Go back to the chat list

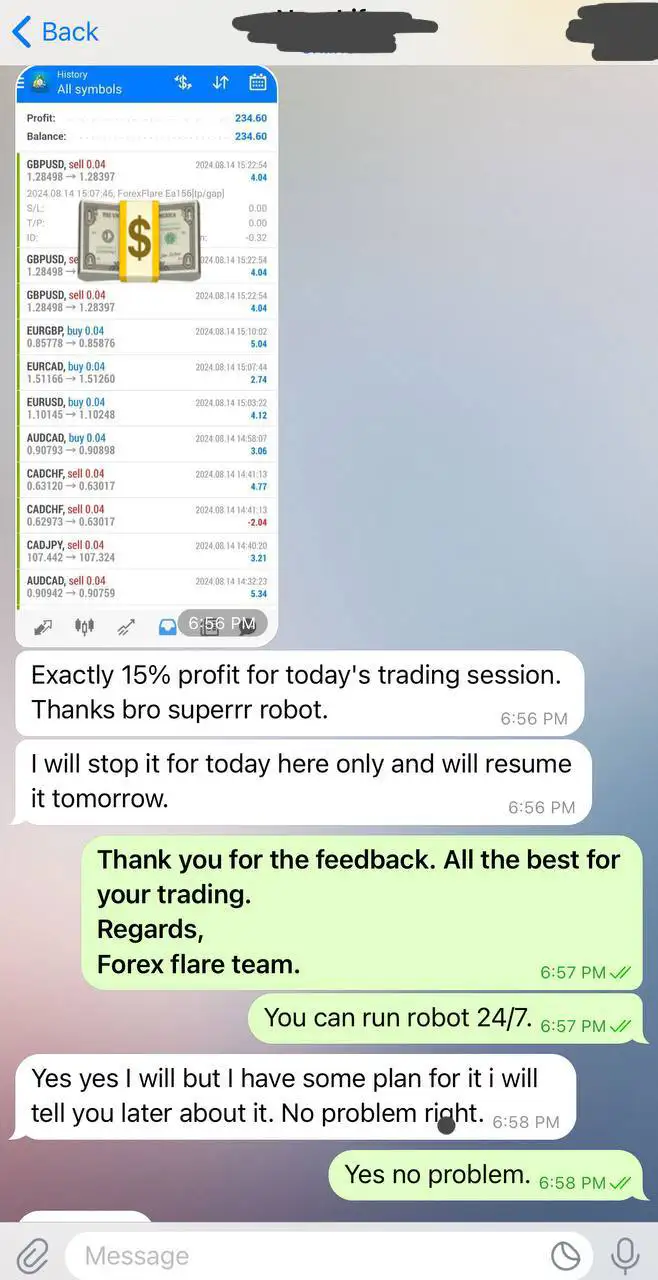coord(55,32)
